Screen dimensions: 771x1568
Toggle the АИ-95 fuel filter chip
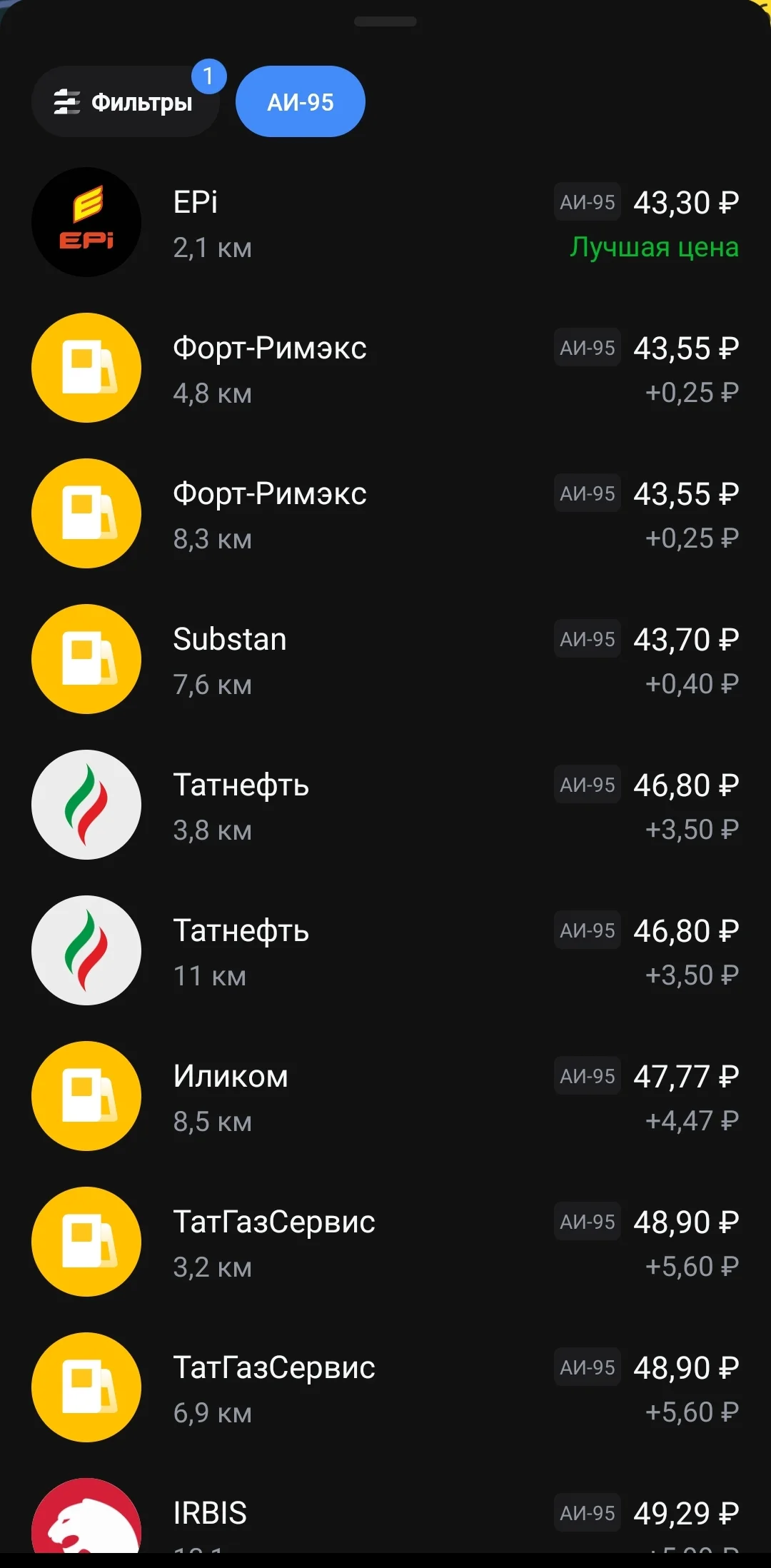point(299,101)
